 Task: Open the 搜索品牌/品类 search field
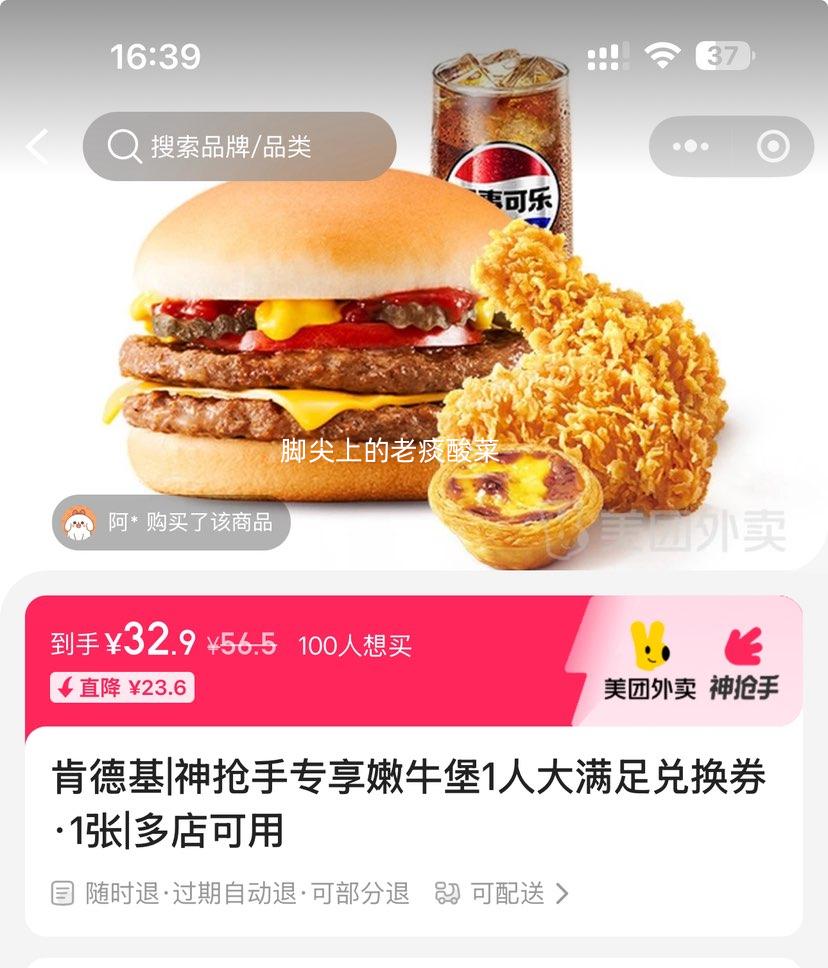click(240, 146)
